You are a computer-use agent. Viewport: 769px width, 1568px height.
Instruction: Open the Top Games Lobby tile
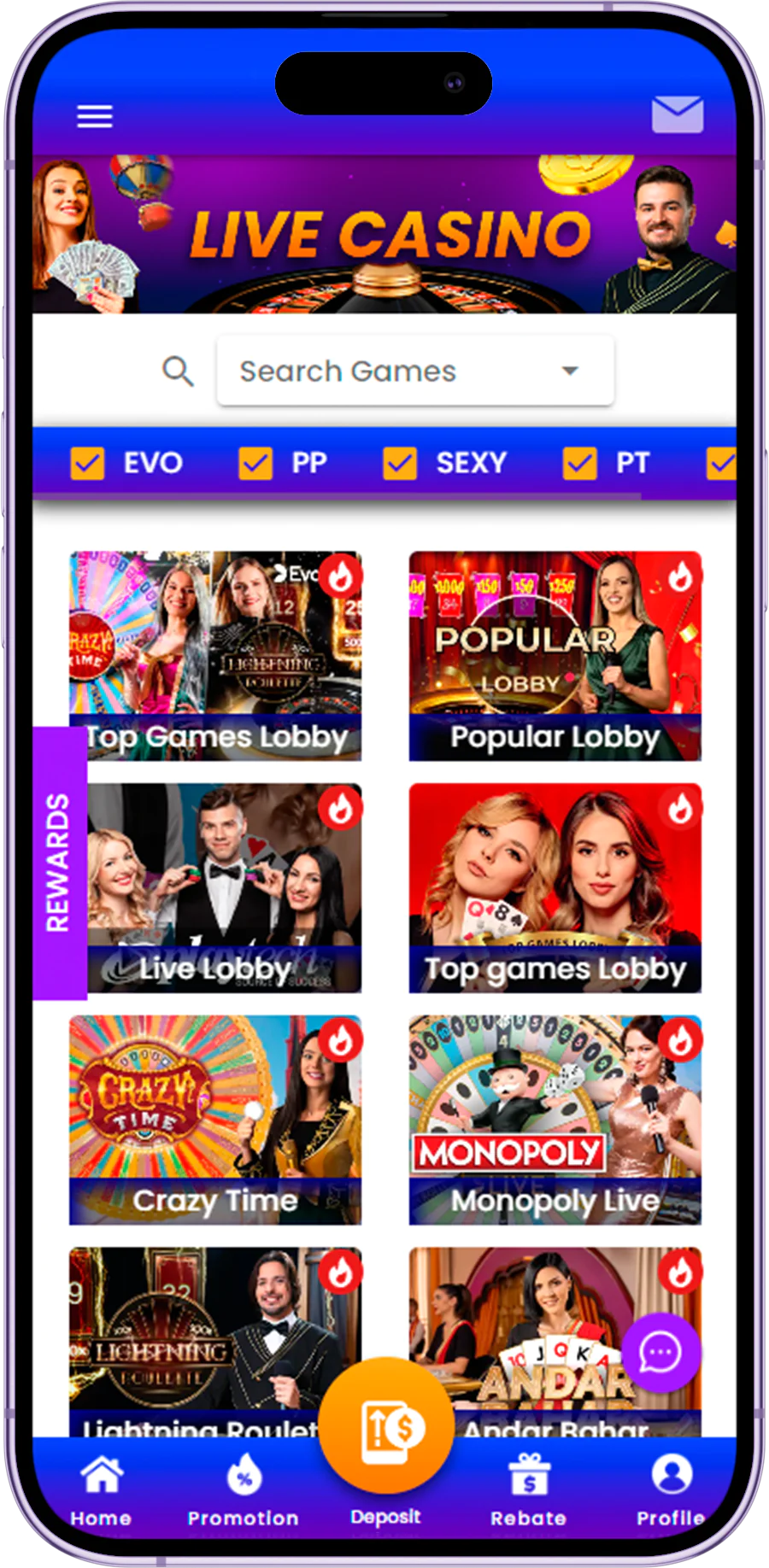pyautogui.click(x=215, y=655)
